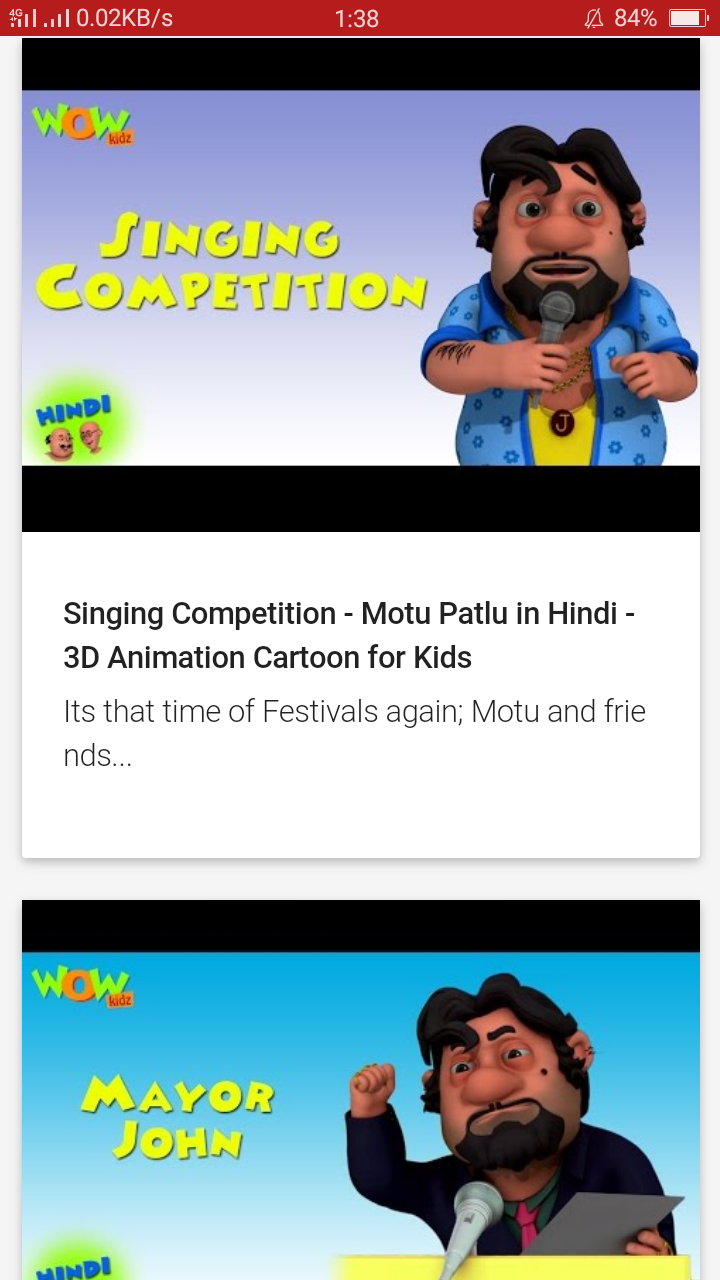Tap the clock showing 1:38 in status bar

pyautogui.click(x=358, y=17)
